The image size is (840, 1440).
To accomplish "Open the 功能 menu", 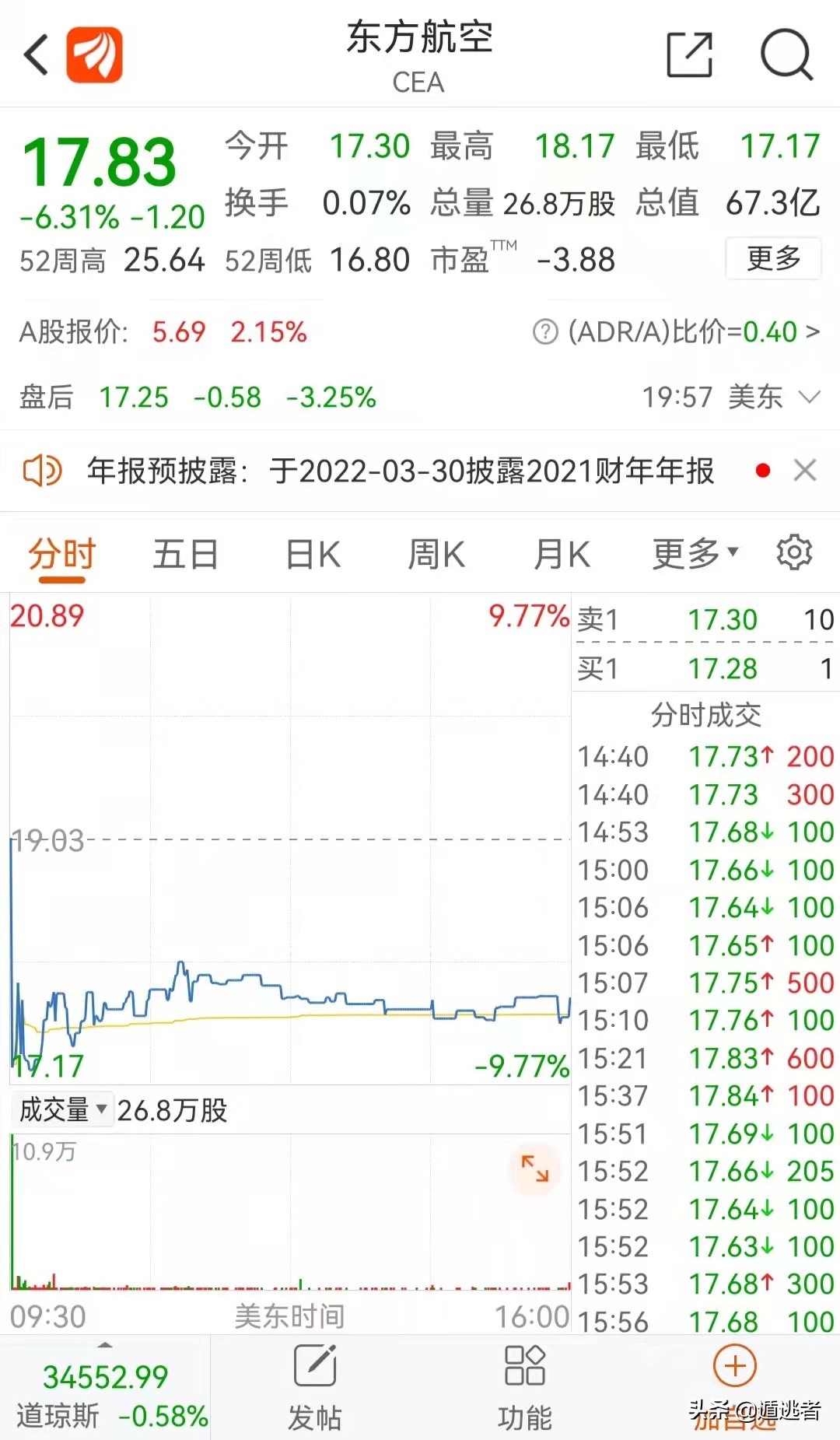I will [525, 1388].
